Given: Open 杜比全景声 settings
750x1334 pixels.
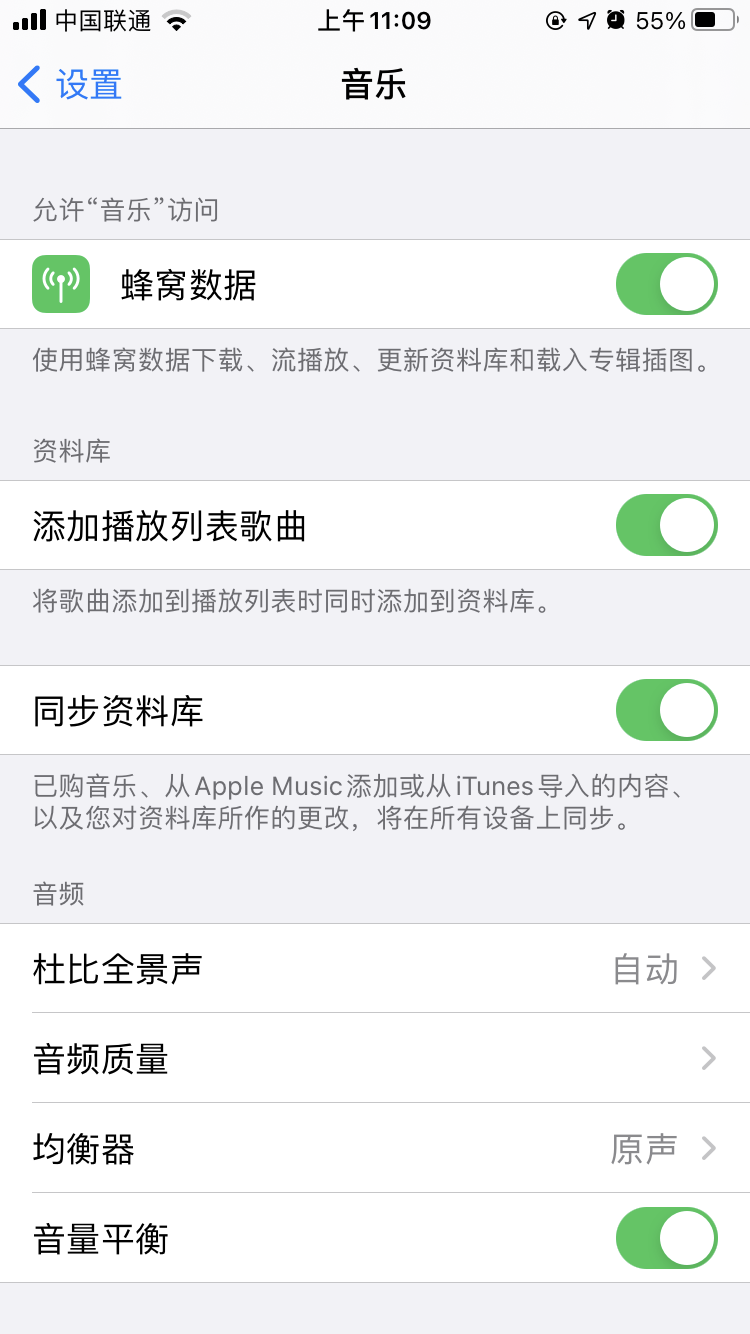Looking at the screenshot, I should [375, 968].
